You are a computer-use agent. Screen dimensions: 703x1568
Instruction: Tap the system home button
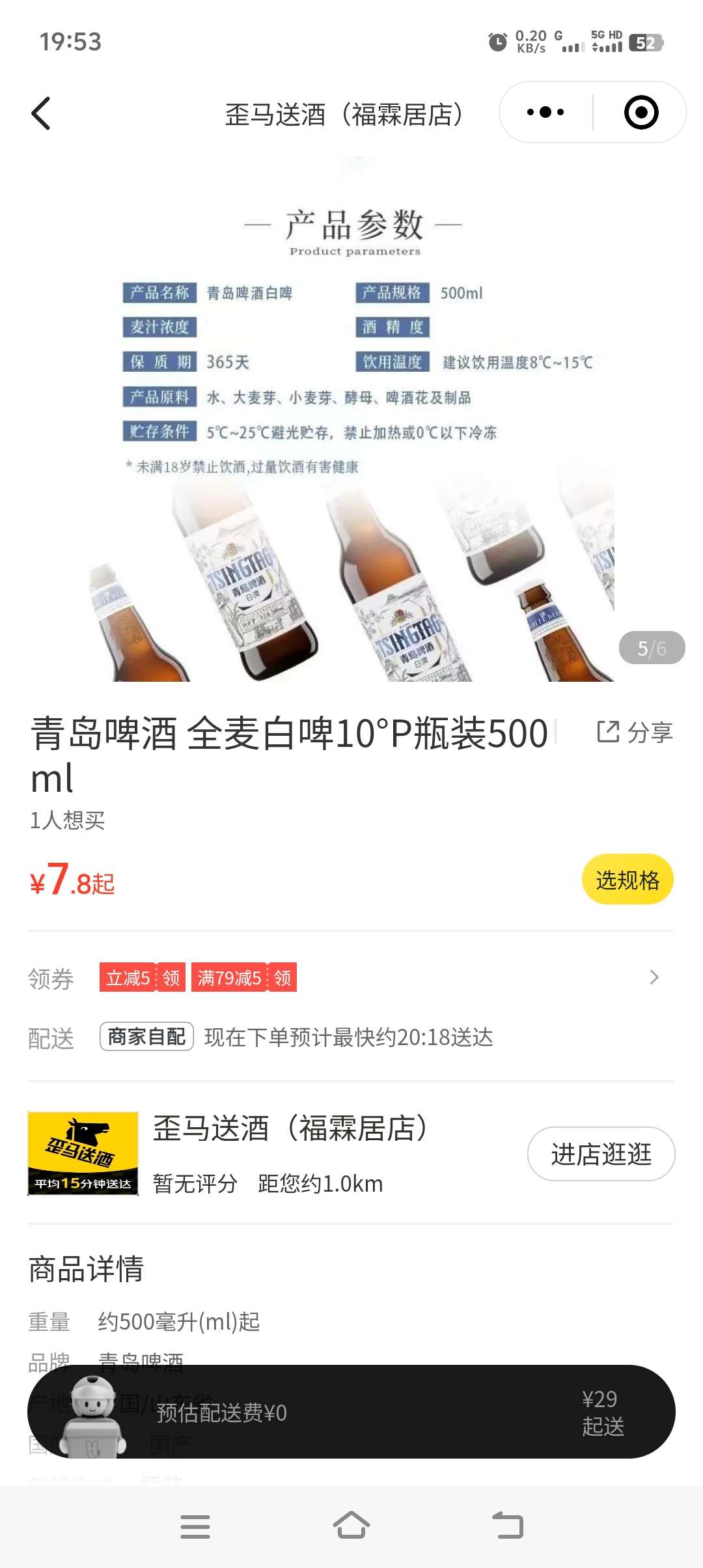[351, 1526]
